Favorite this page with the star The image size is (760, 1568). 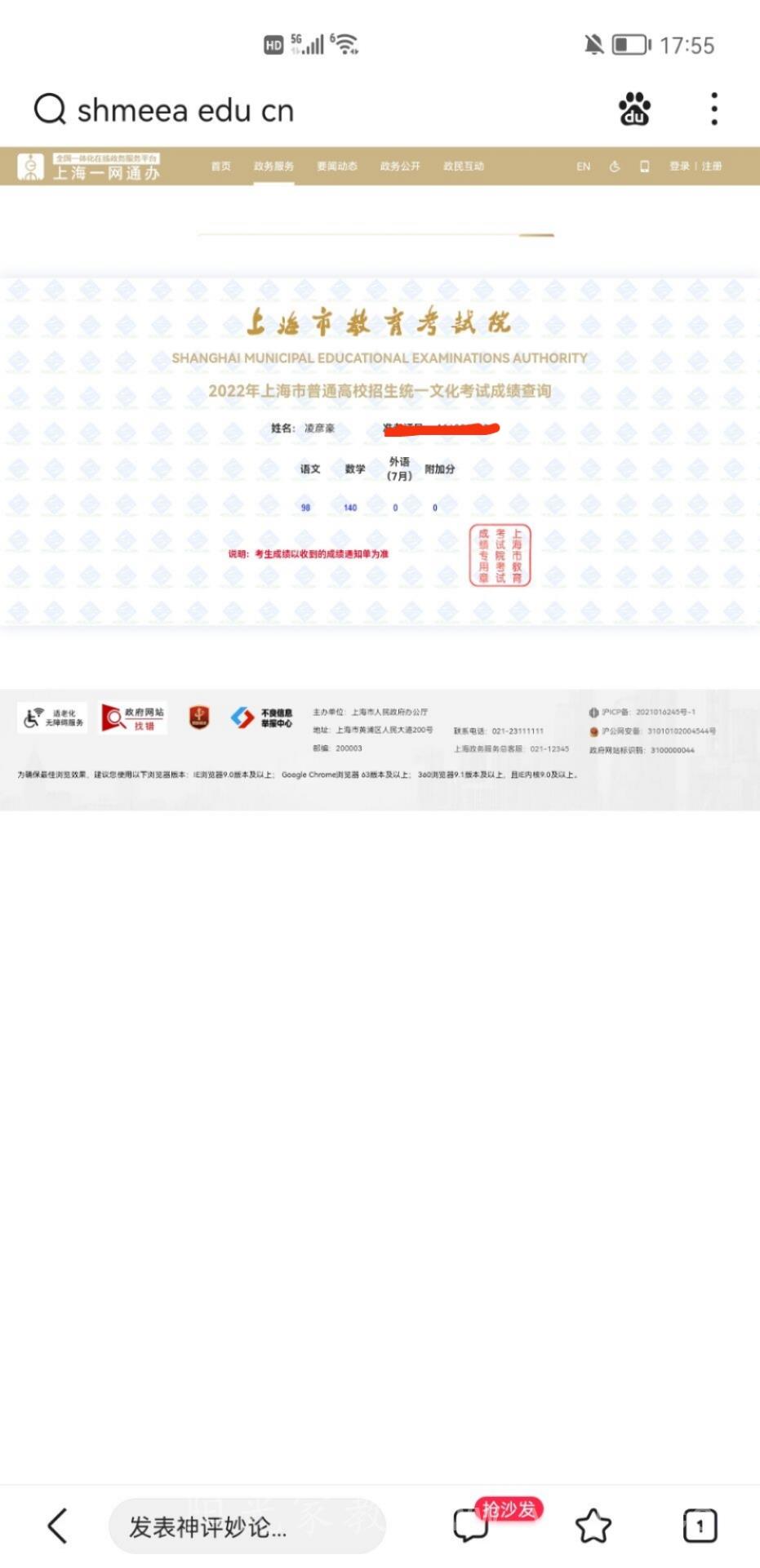(593, 1526)
